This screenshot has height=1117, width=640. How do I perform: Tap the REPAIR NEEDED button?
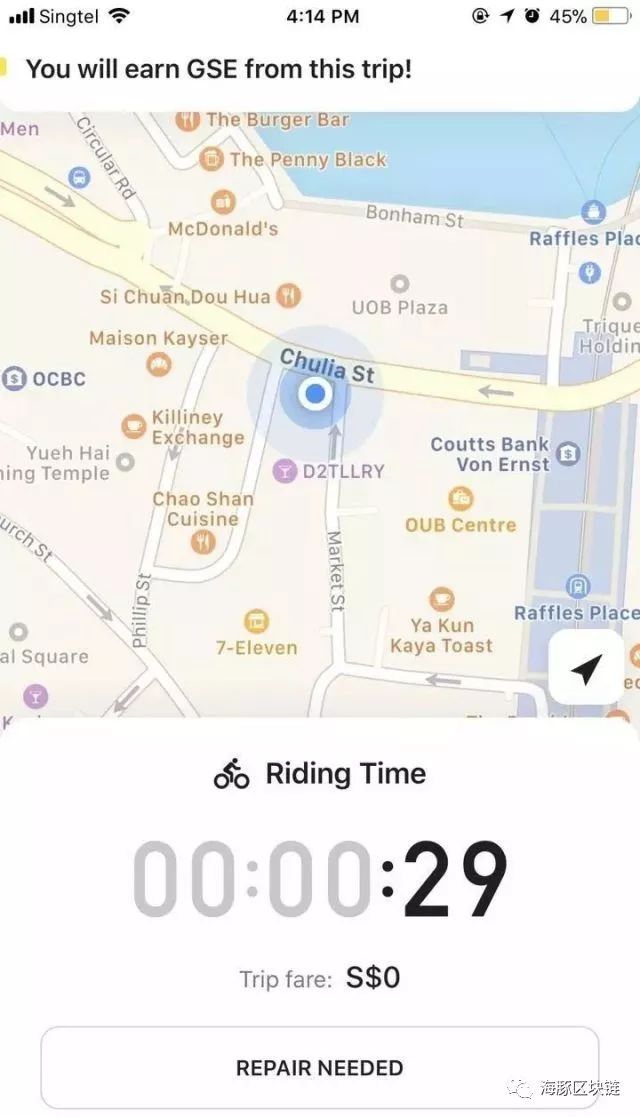coord(319,1067)
